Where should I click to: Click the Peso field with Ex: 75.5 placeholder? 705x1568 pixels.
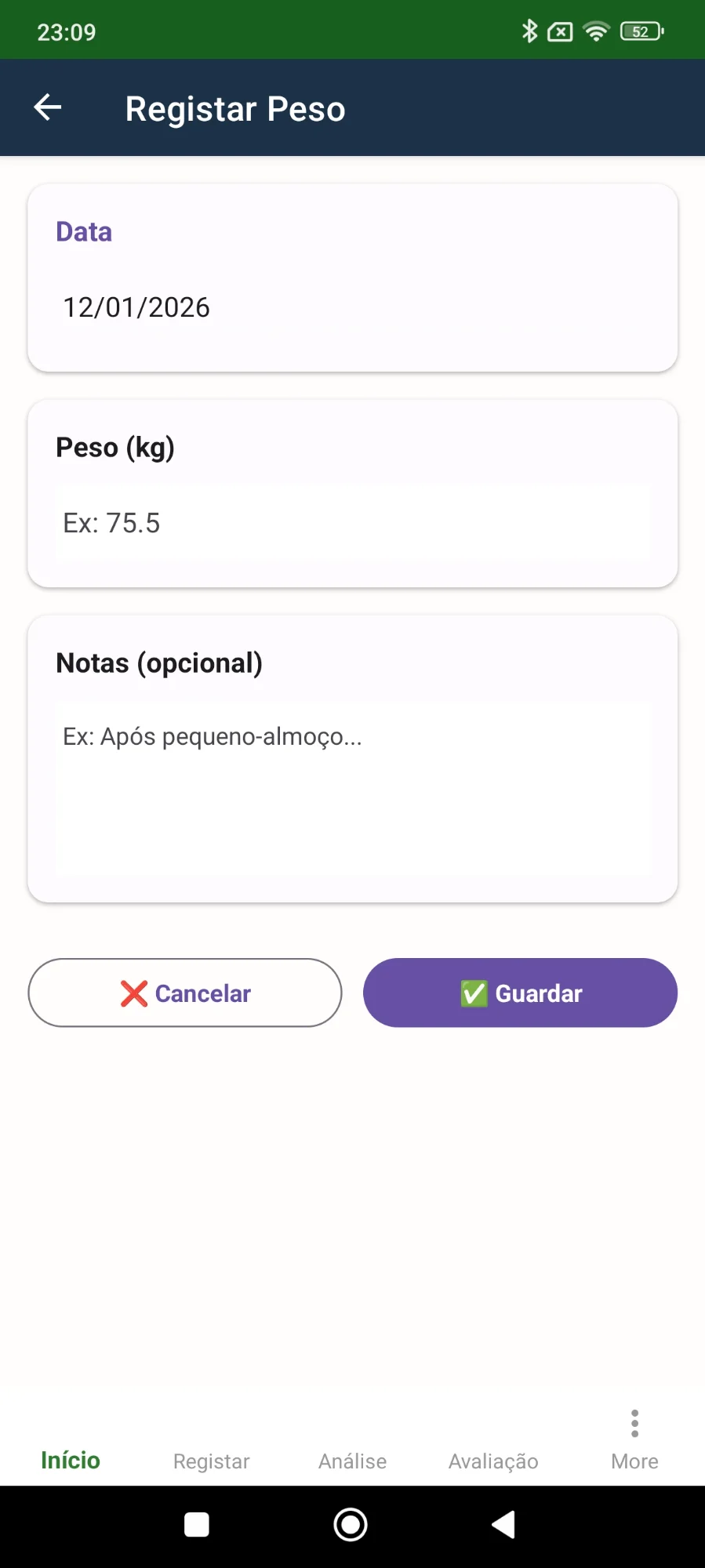pyautogui.click(x=351, y=523)
